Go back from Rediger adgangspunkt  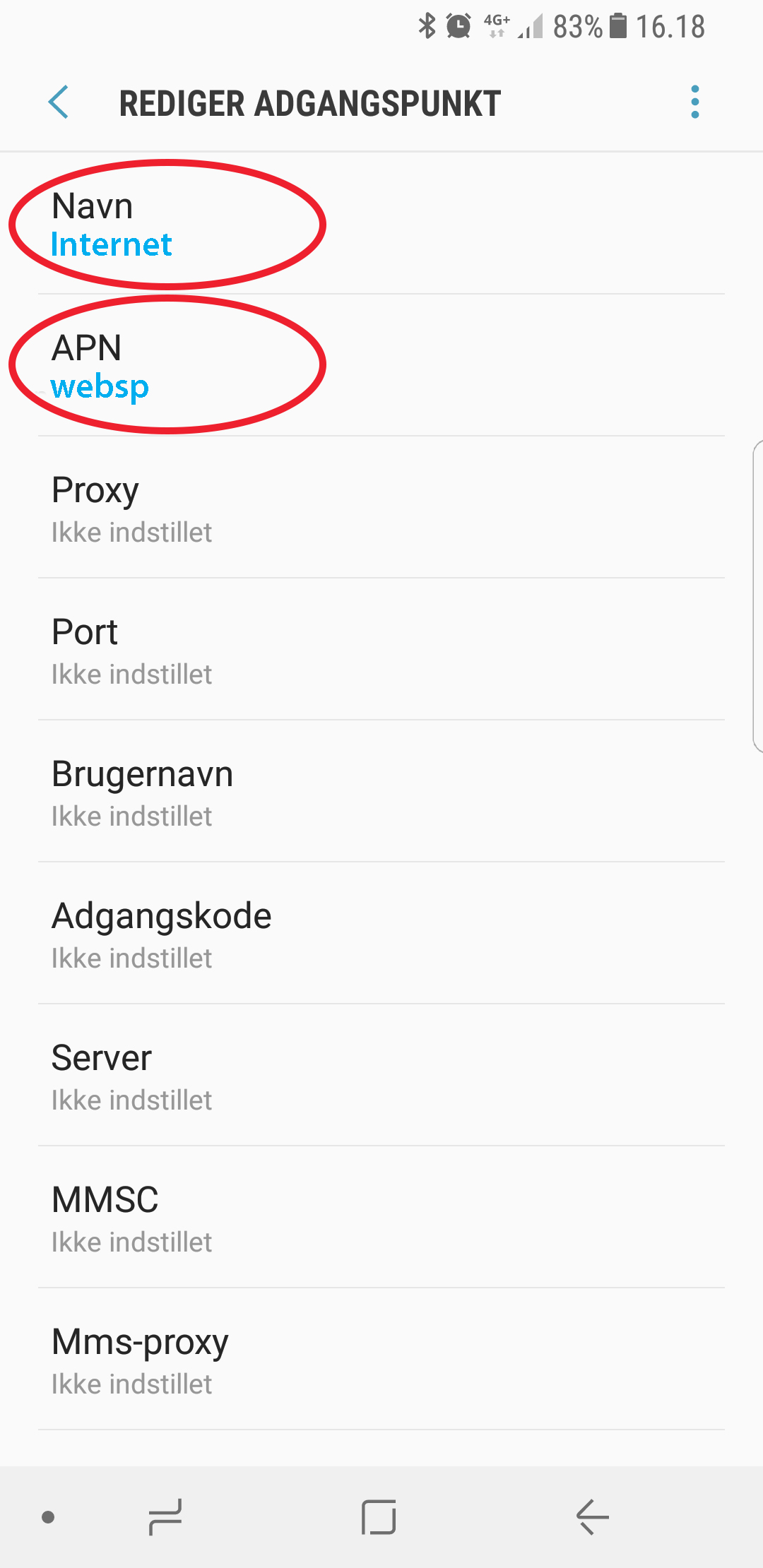pyautogui.click(x=59, y=102)
